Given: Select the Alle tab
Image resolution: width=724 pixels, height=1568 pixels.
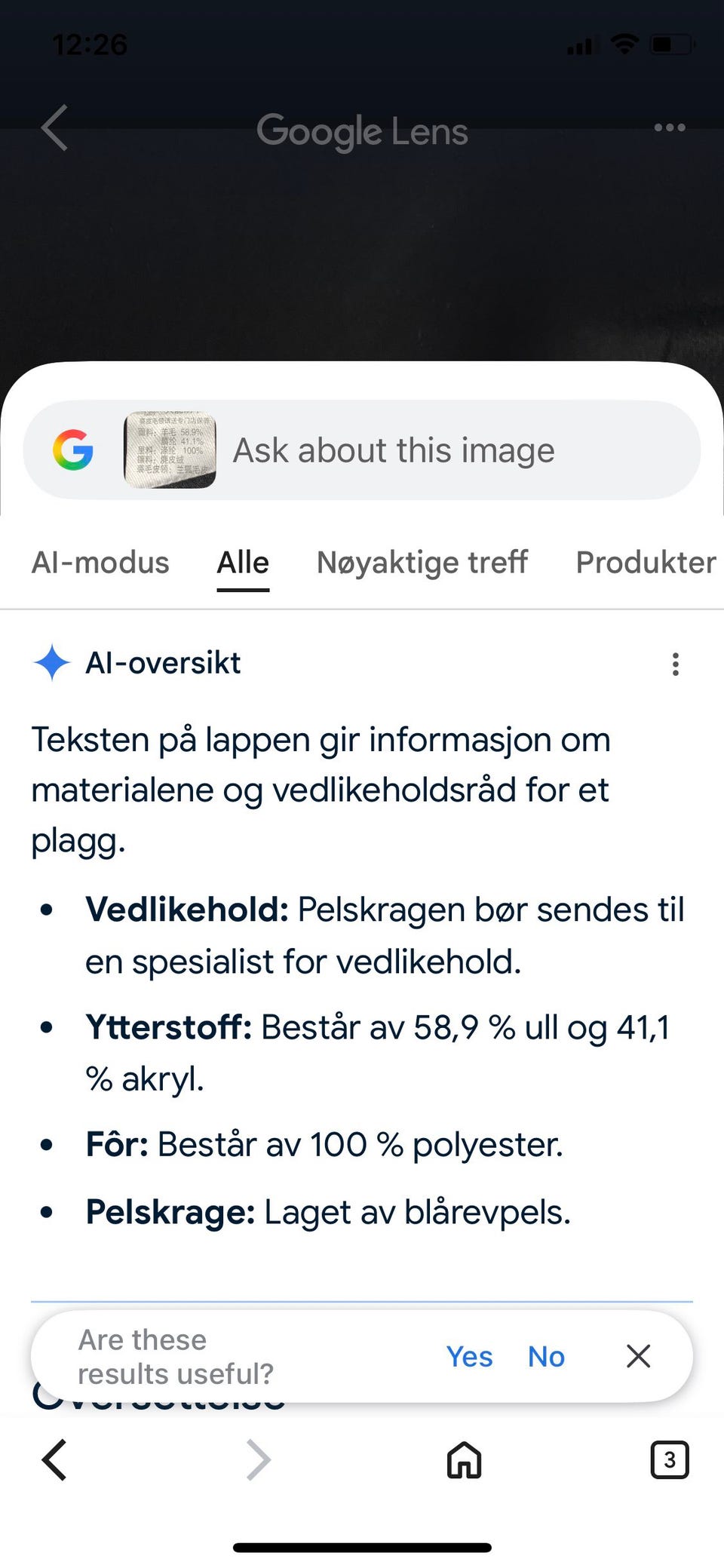Looking at the screenshot, I should pyautogui.click(x=242, y=562).
